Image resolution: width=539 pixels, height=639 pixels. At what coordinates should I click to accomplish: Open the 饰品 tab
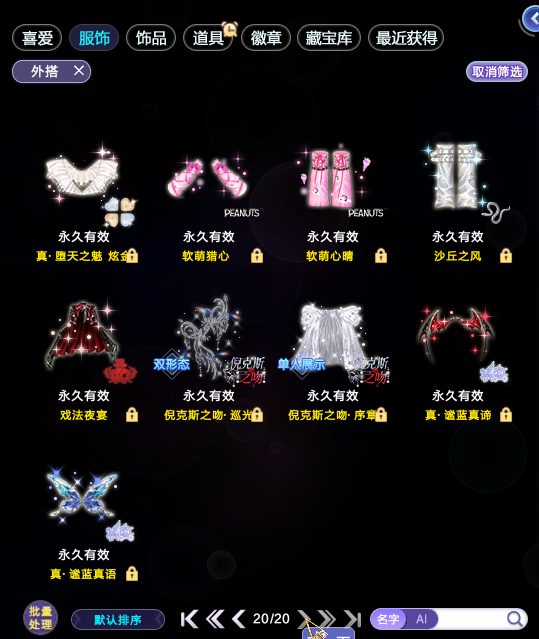click(x=151, y=38)
